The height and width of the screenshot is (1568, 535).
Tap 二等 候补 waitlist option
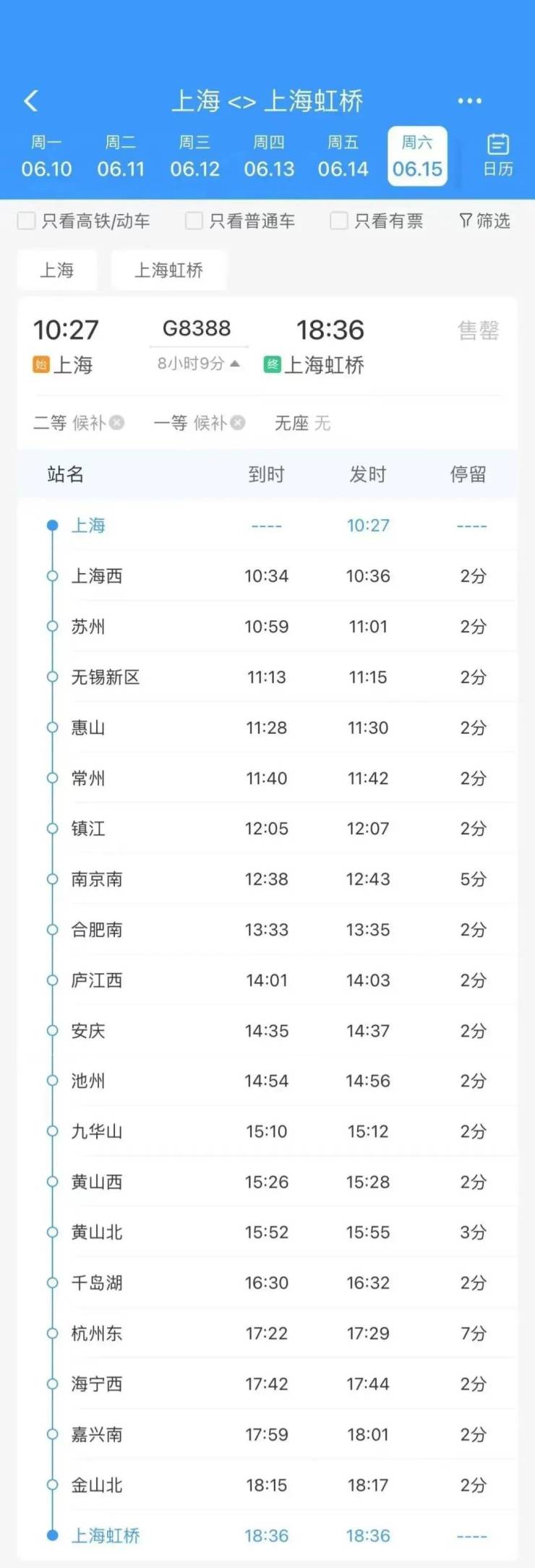[x=78, y=422]
